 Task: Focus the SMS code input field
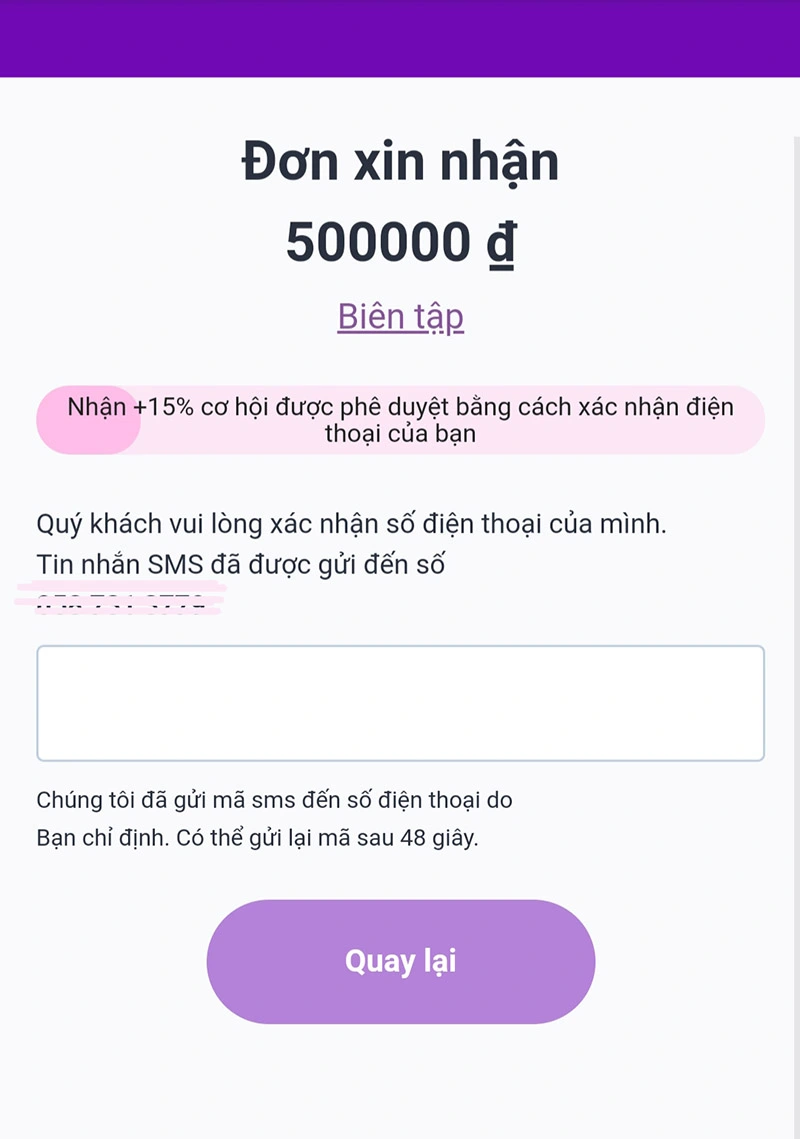coord(400,703)
